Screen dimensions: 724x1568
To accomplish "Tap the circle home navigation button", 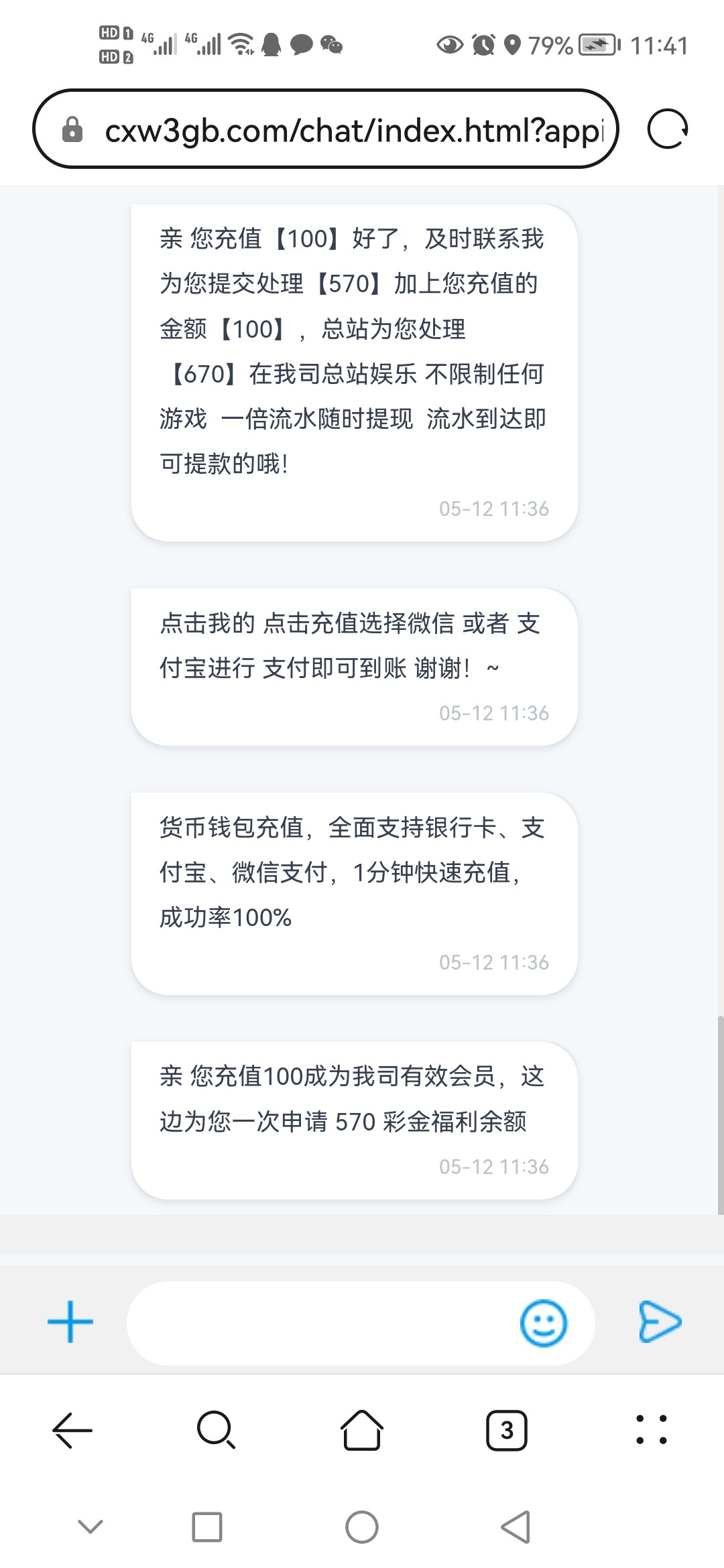I will pos(361,1528).
